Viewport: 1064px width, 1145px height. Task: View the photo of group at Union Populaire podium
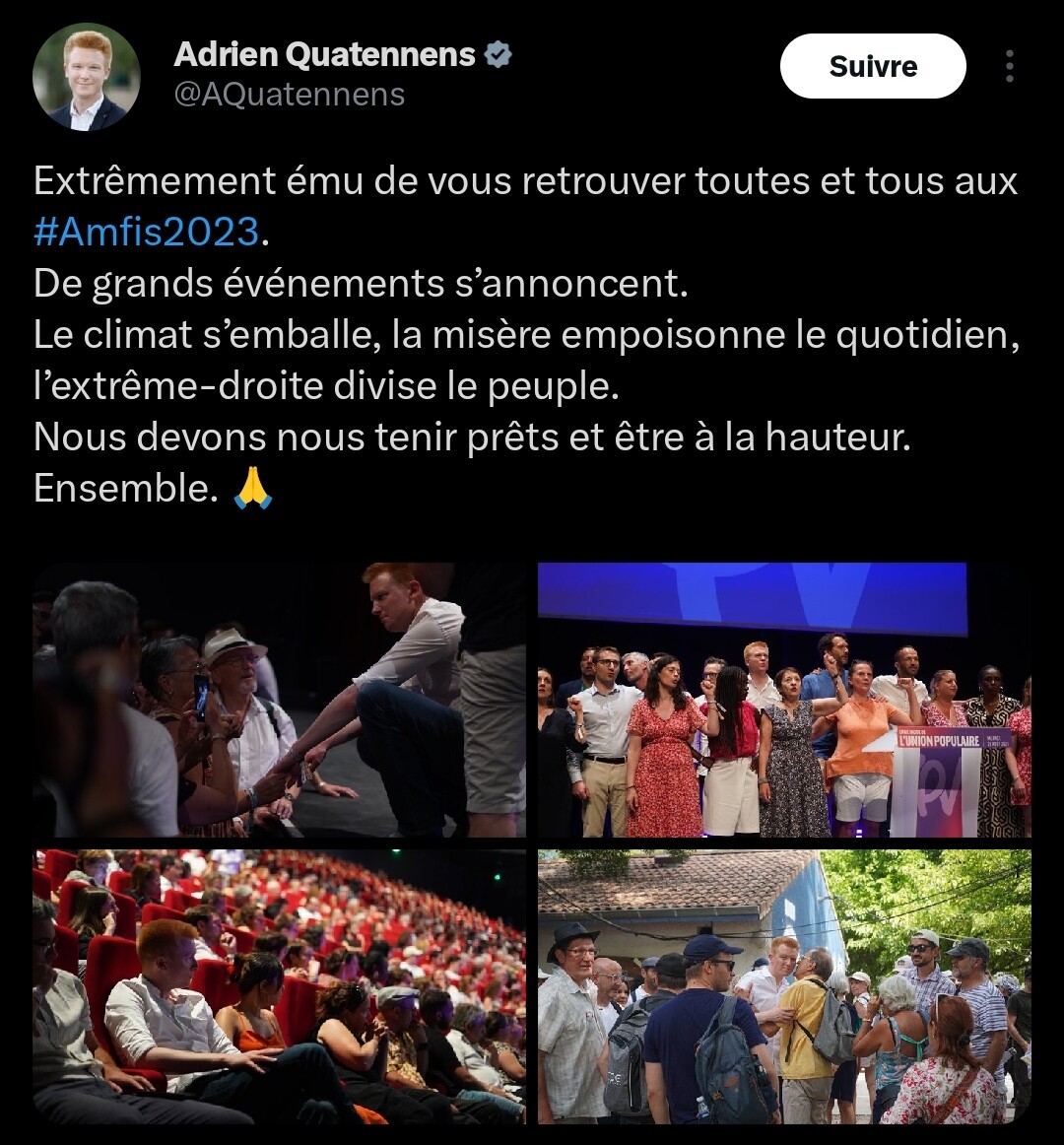(x=784, y=700)
